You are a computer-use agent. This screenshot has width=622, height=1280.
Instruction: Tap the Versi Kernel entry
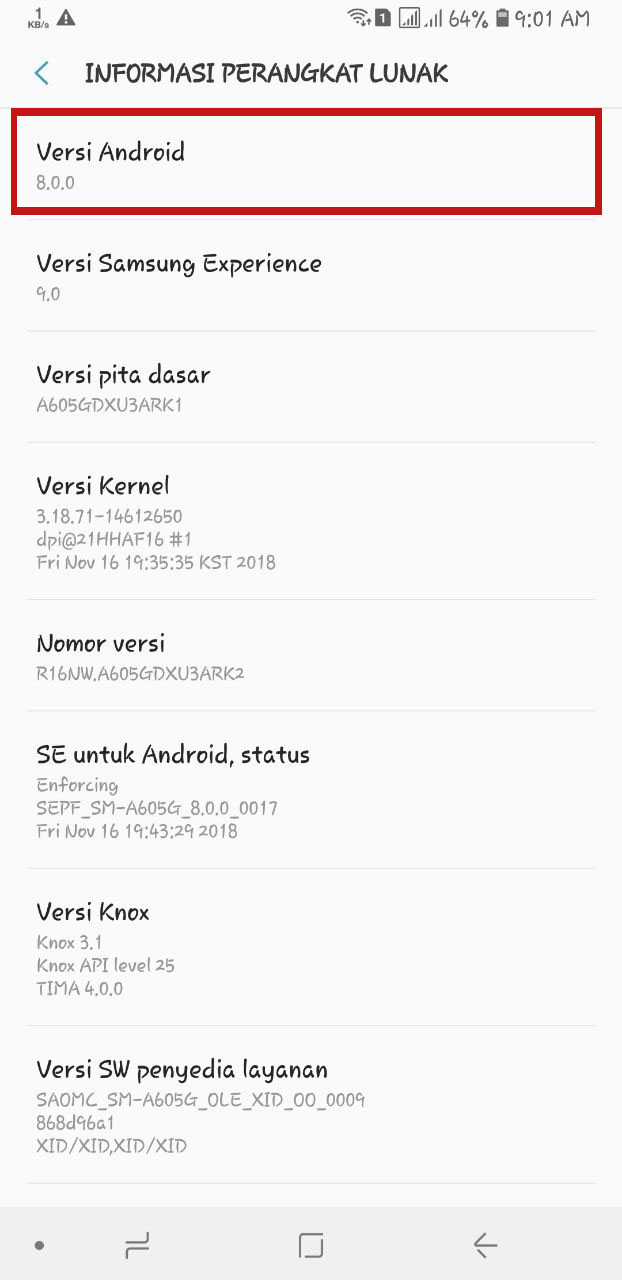tap(311, 521)
